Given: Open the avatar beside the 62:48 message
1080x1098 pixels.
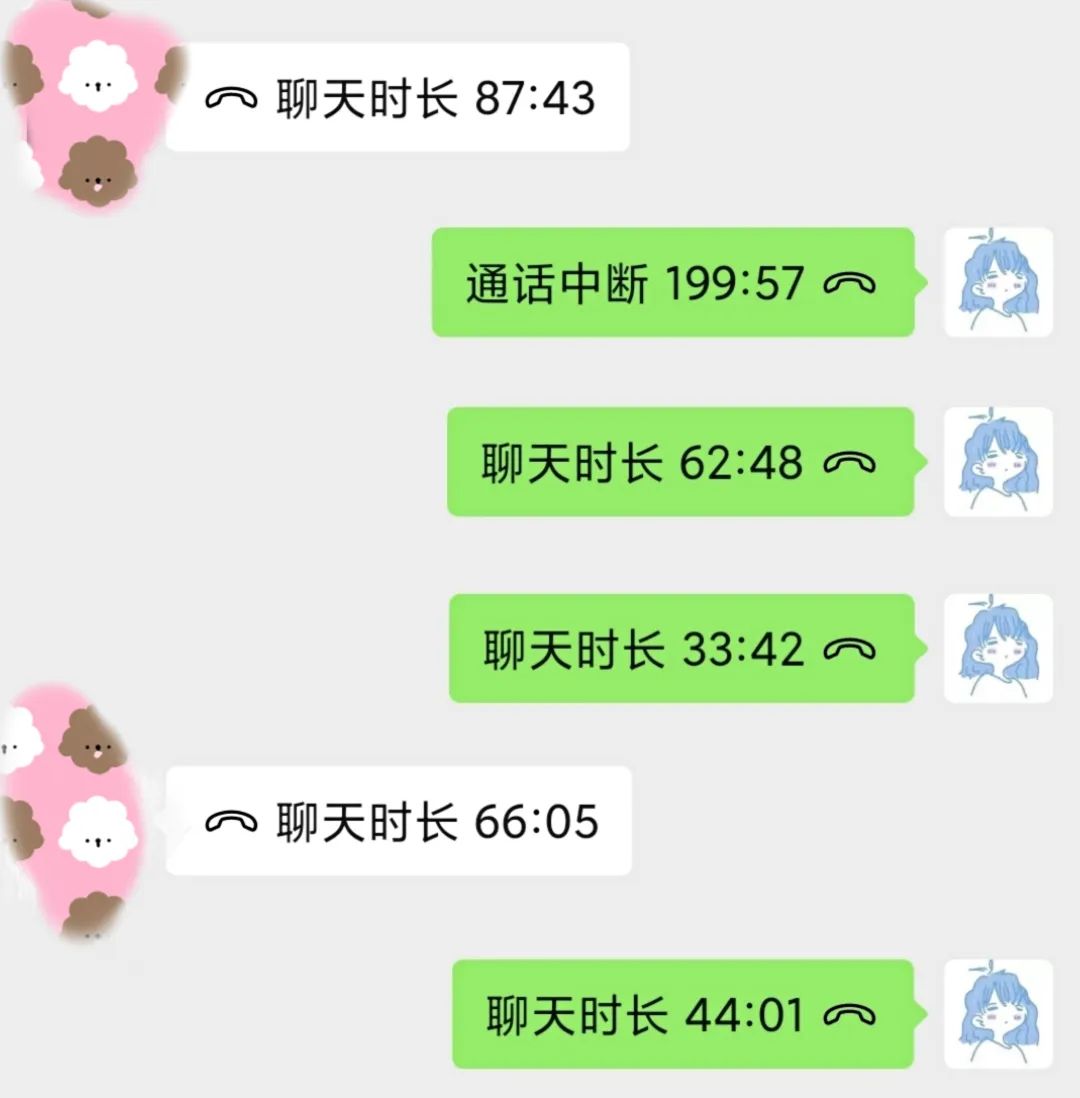Looking at the screenshot, I should pos(997,462).
